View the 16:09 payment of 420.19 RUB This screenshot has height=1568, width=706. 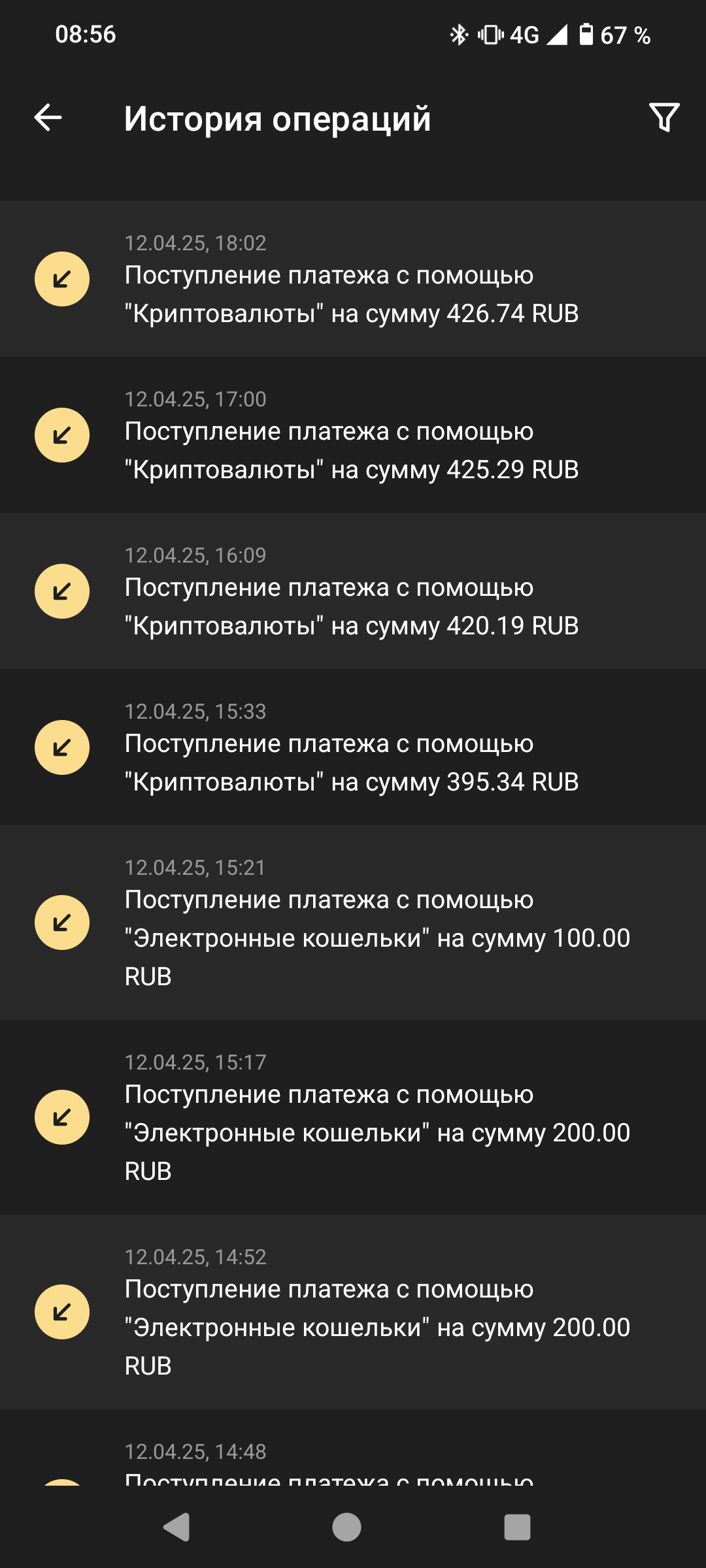point(352,591)
